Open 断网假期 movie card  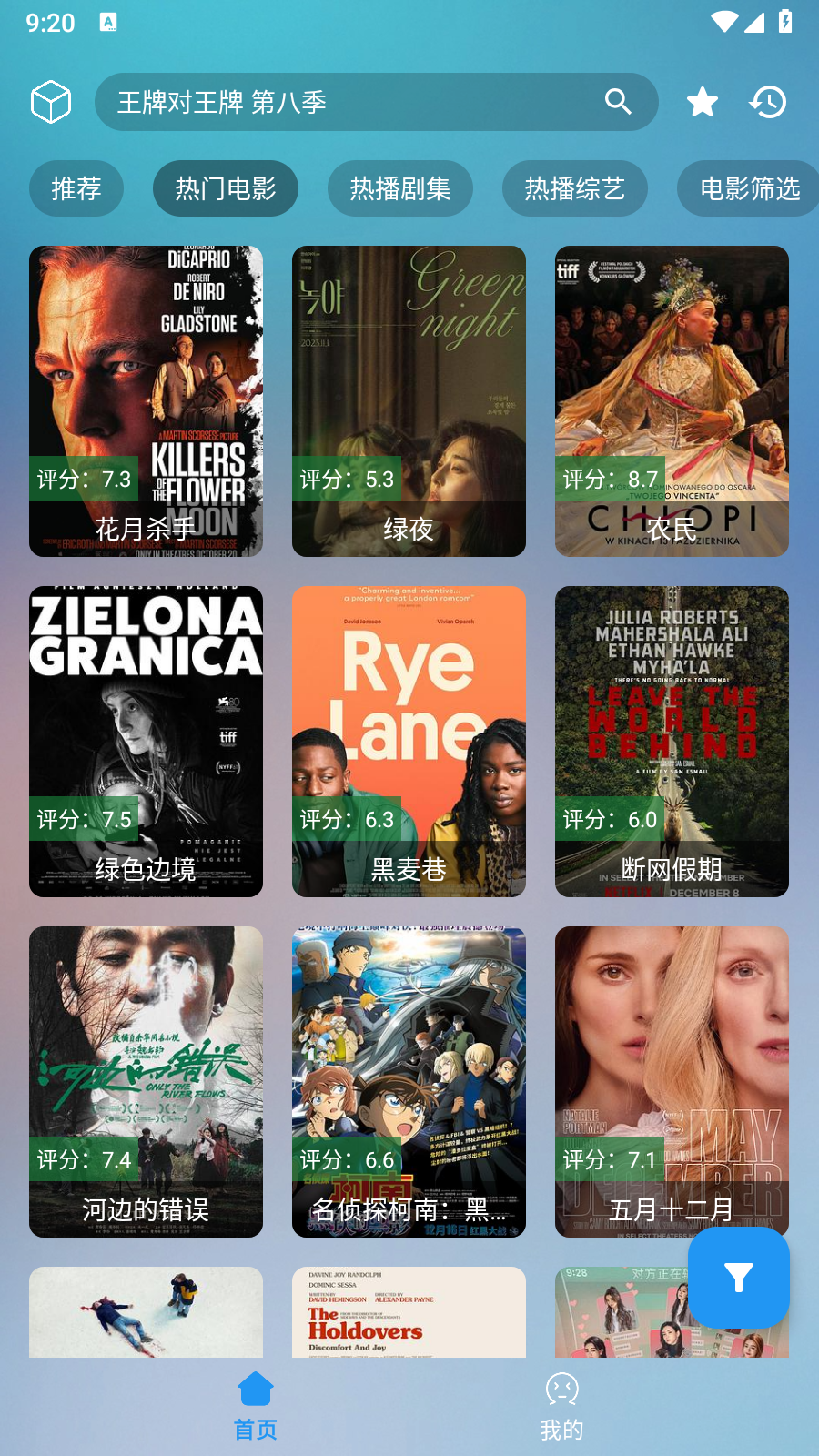tap(672, 742)
